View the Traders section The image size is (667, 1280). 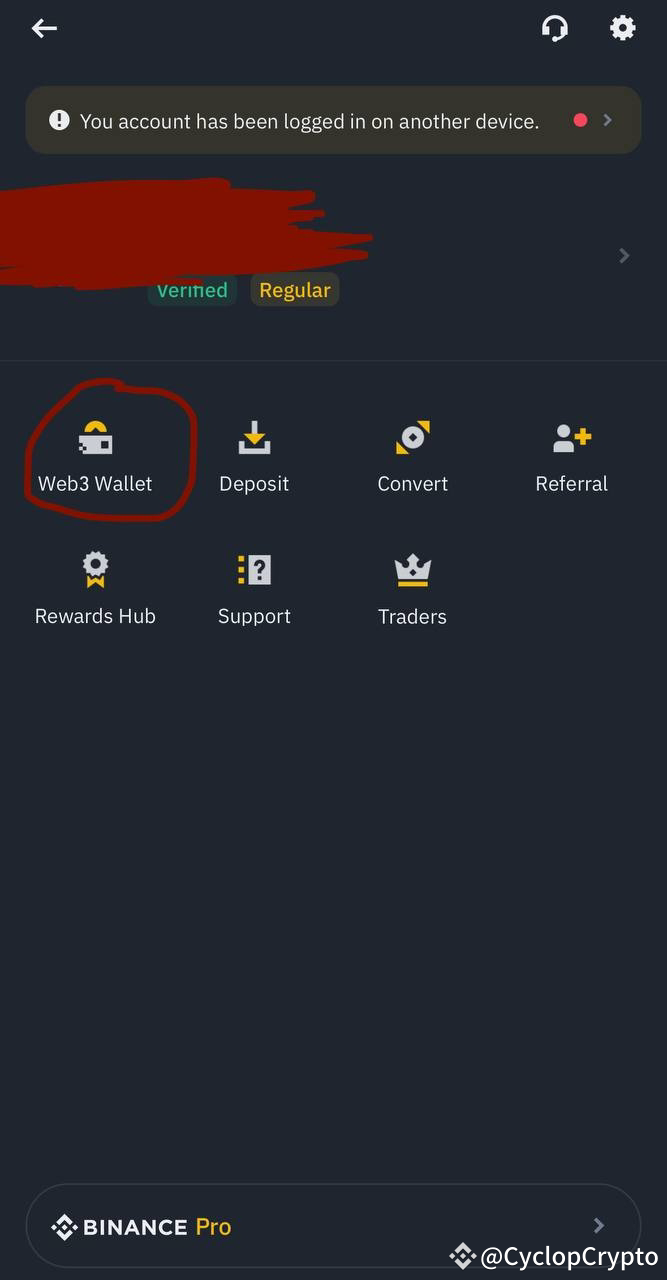(412, 589)
